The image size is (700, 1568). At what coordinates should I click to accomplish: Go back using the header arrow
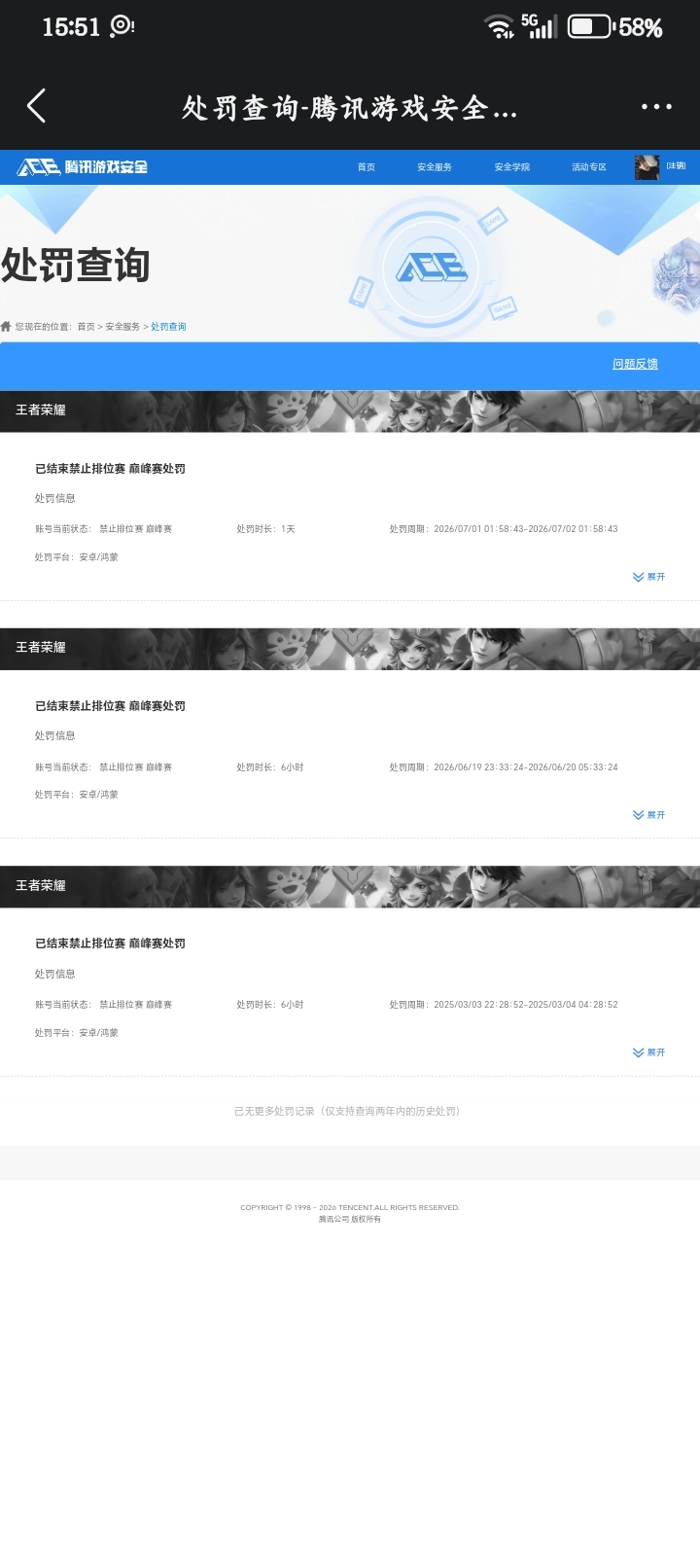coord(36,106)
